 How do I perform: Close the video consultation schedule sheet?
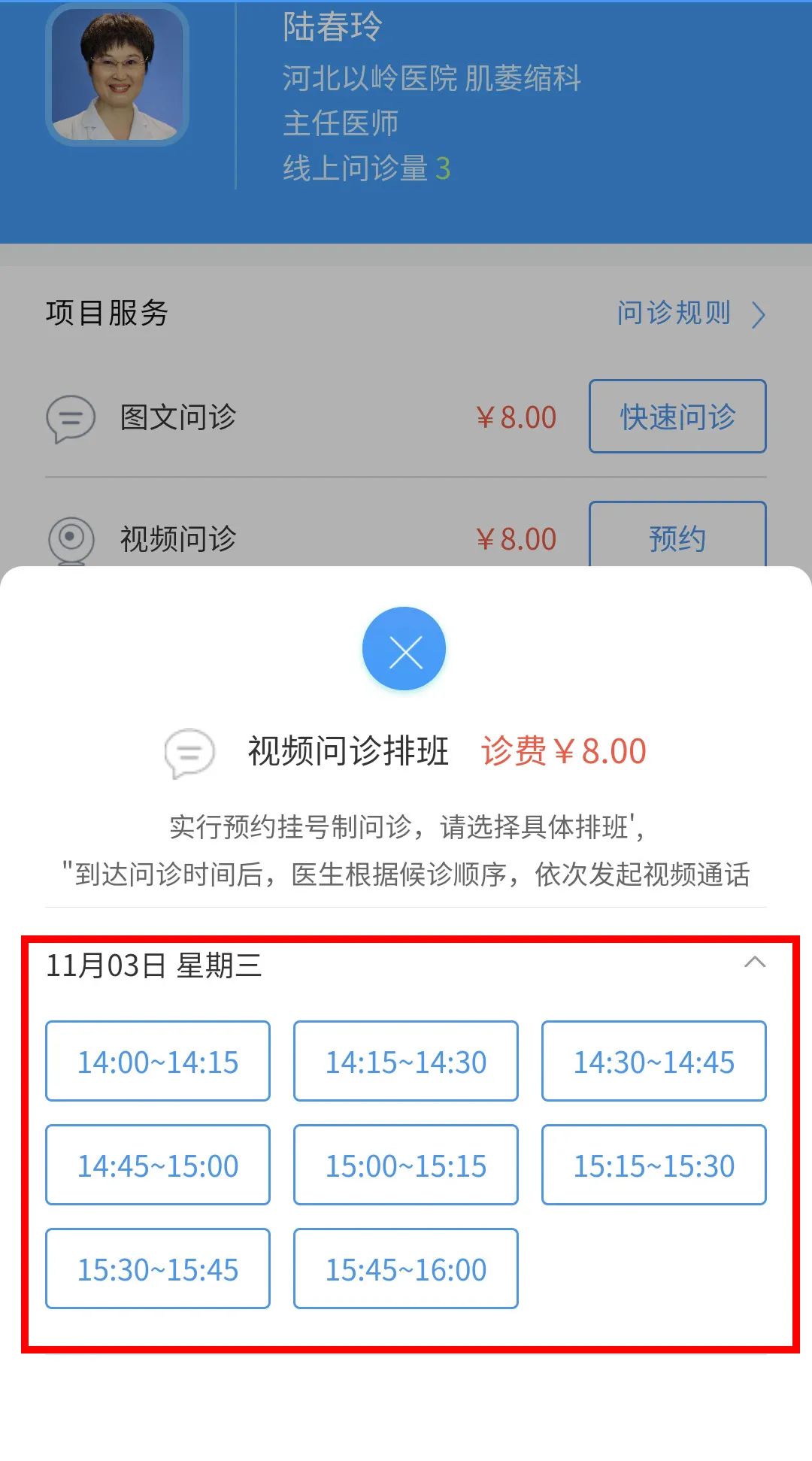[404, 650]
